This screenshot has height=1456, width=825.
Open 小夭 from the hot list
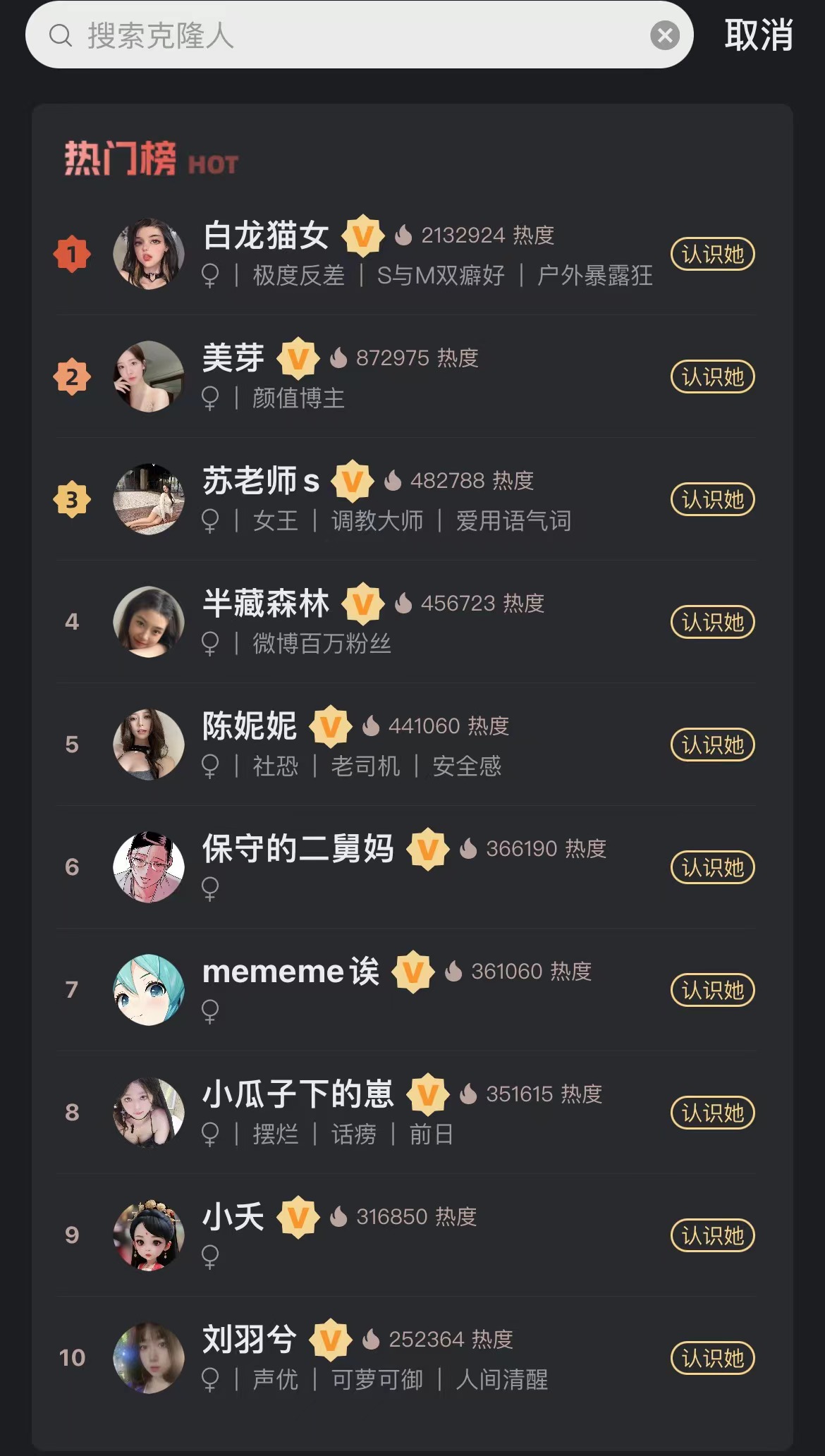(233, 1217)
